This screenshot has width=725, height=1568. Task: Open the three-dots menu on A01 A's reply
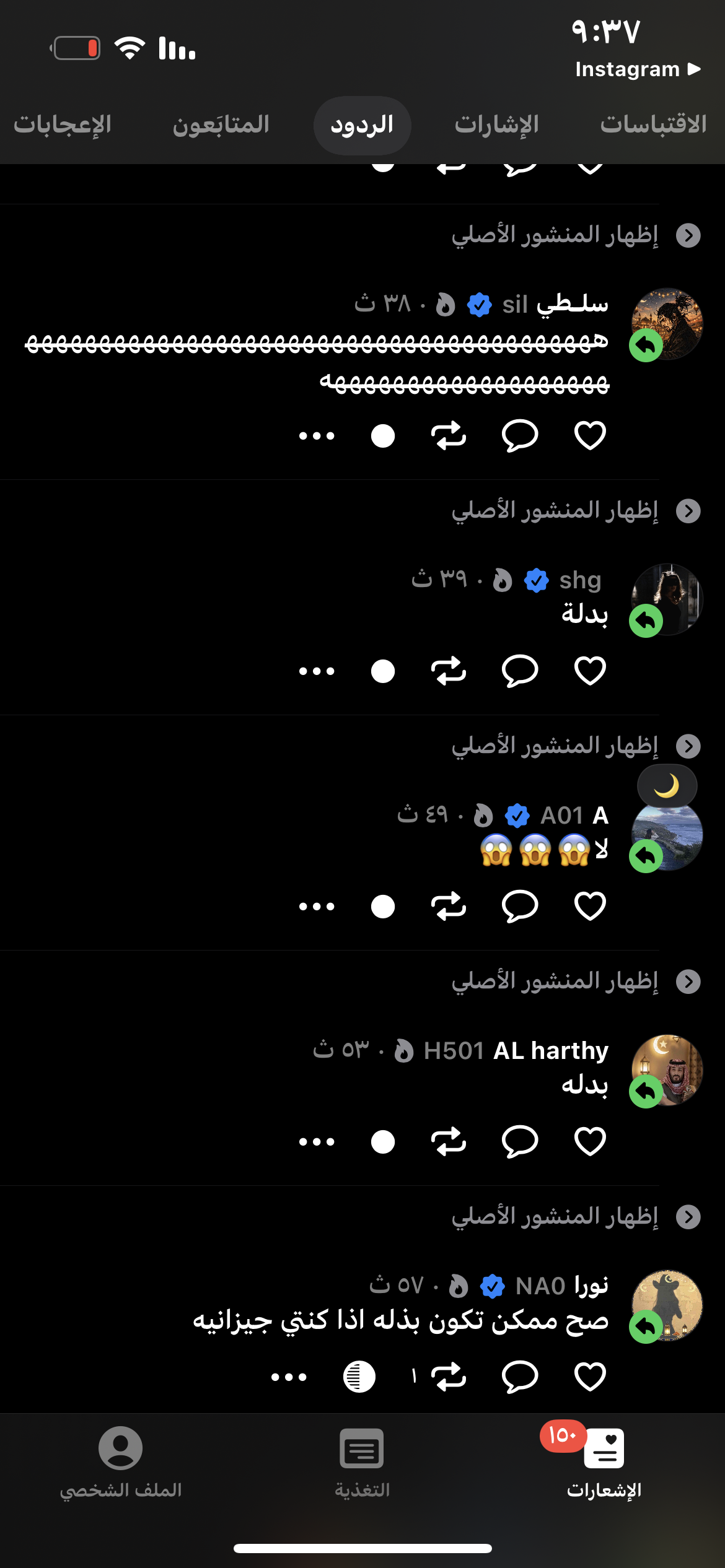point(316,906)
